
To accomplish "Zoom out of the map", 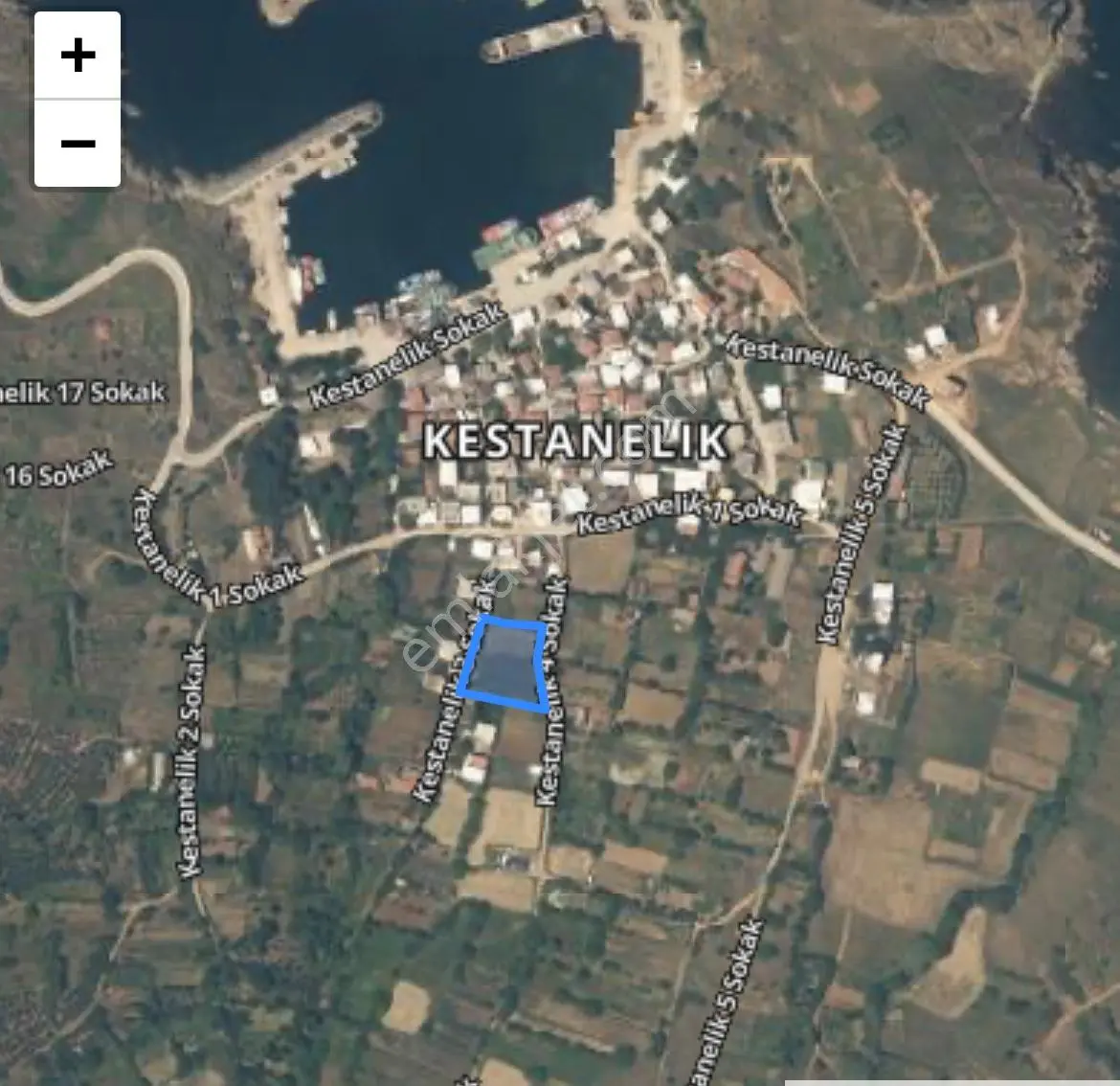I will tap(78, 143).
